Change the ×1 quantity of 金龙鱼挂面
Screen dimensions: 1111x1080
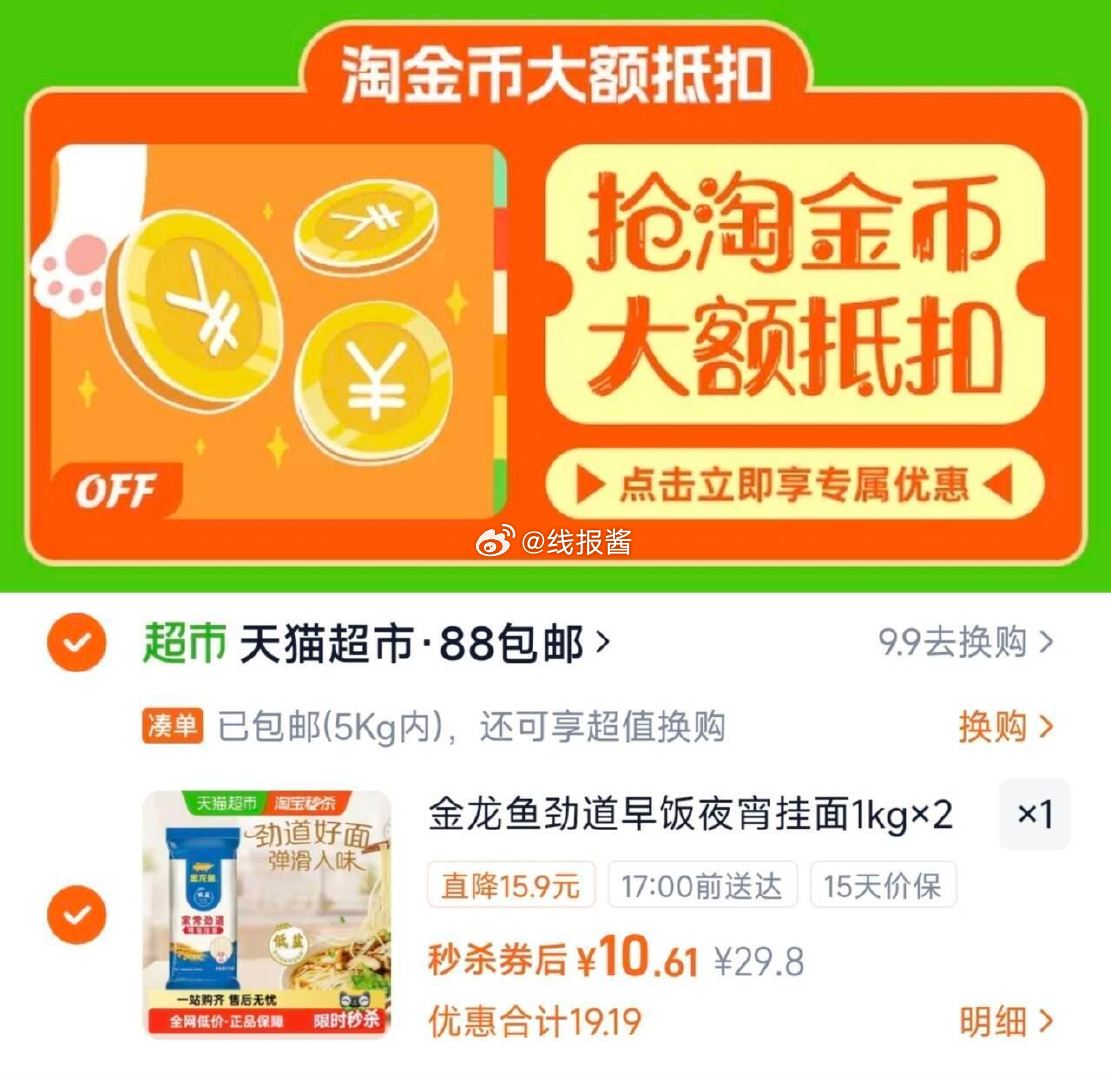click(x=1034, y=814)
